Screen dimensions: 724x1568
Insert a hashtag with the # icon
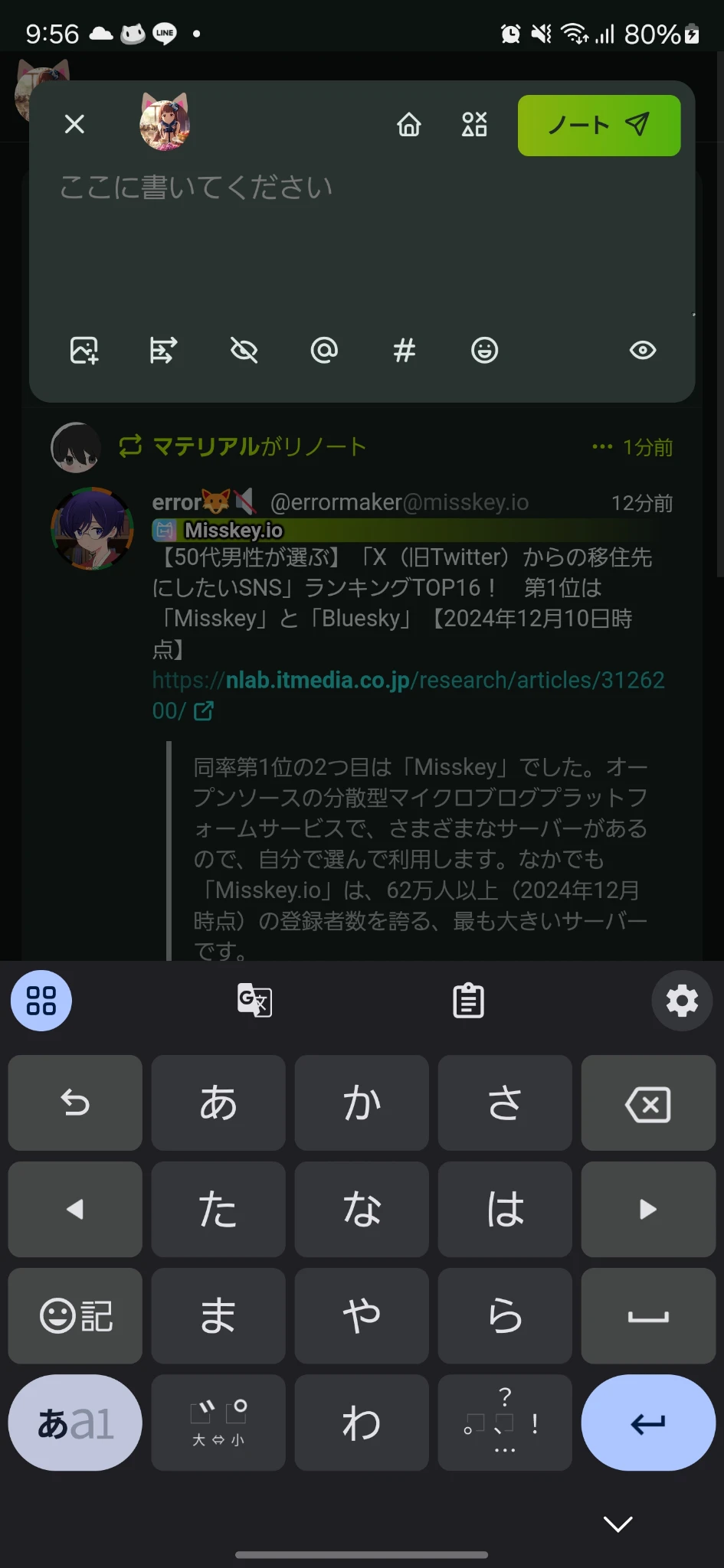(405, 351)
